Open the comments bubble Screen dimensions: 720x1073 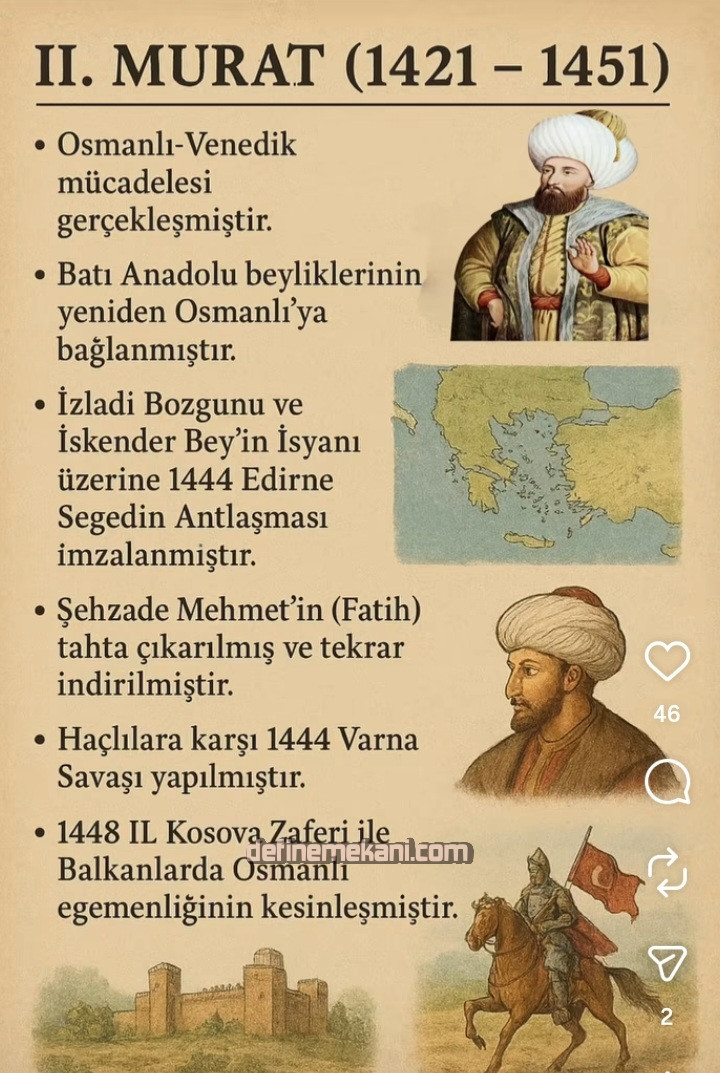(x=667, y=781)
